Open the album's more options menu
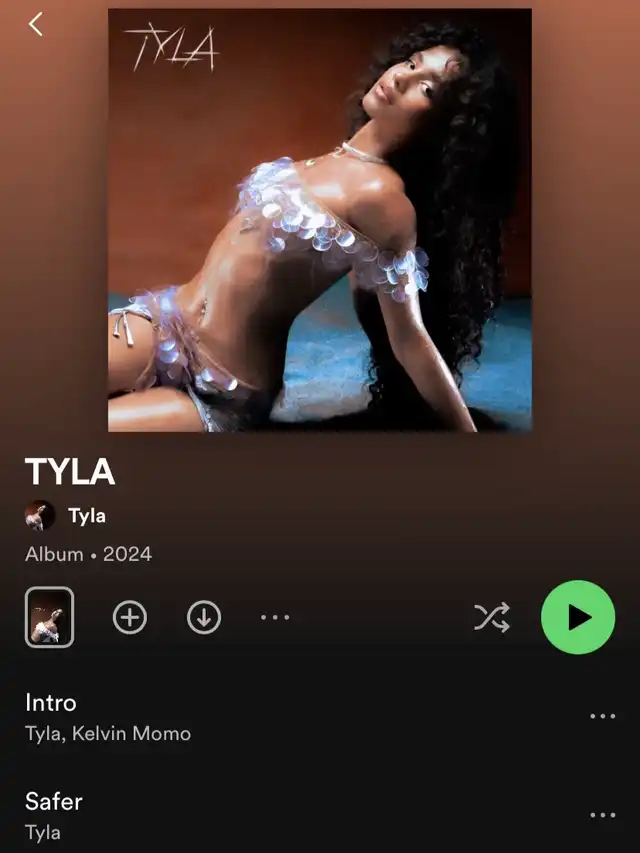The height and width of the screenshot is (853, 640). 275,618
